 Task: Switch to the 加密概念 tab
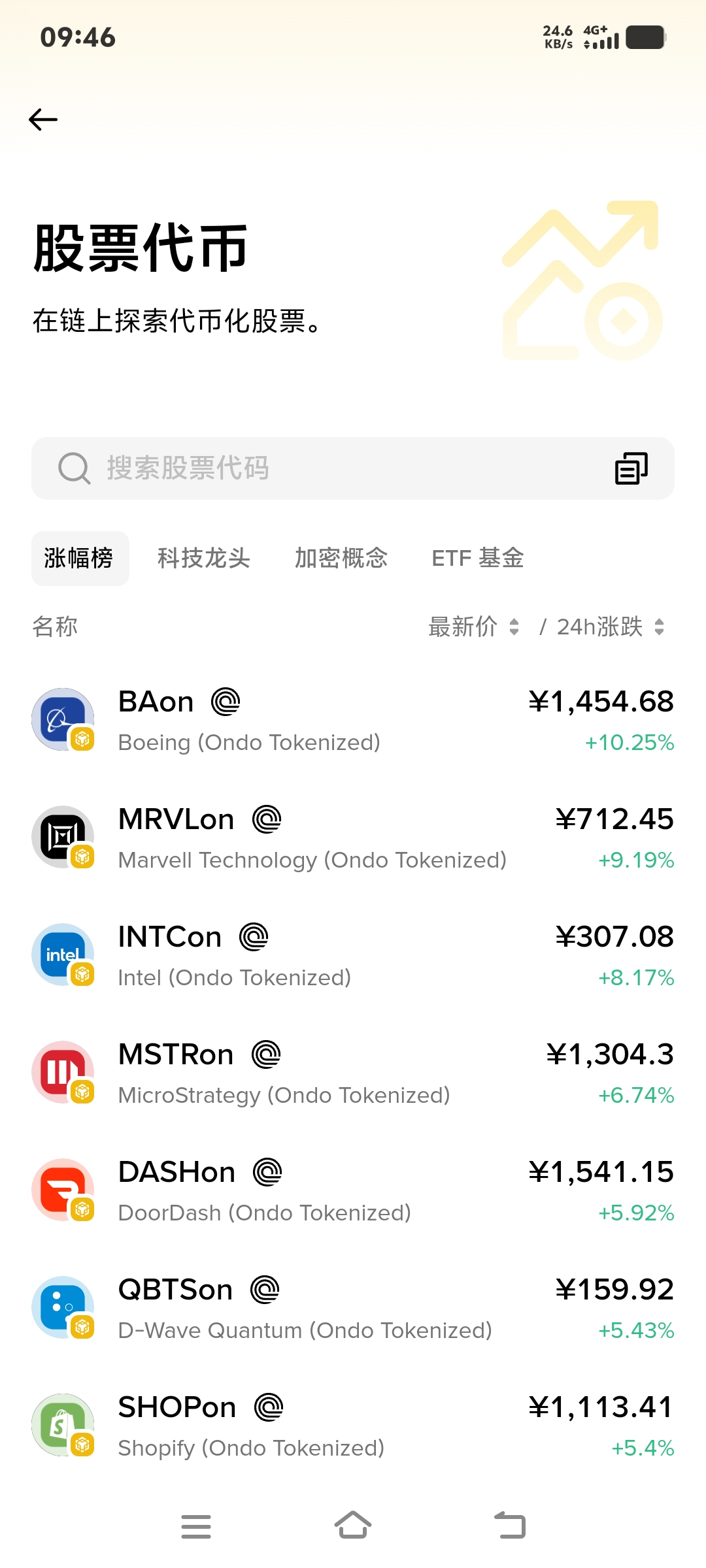coord(341,559)
